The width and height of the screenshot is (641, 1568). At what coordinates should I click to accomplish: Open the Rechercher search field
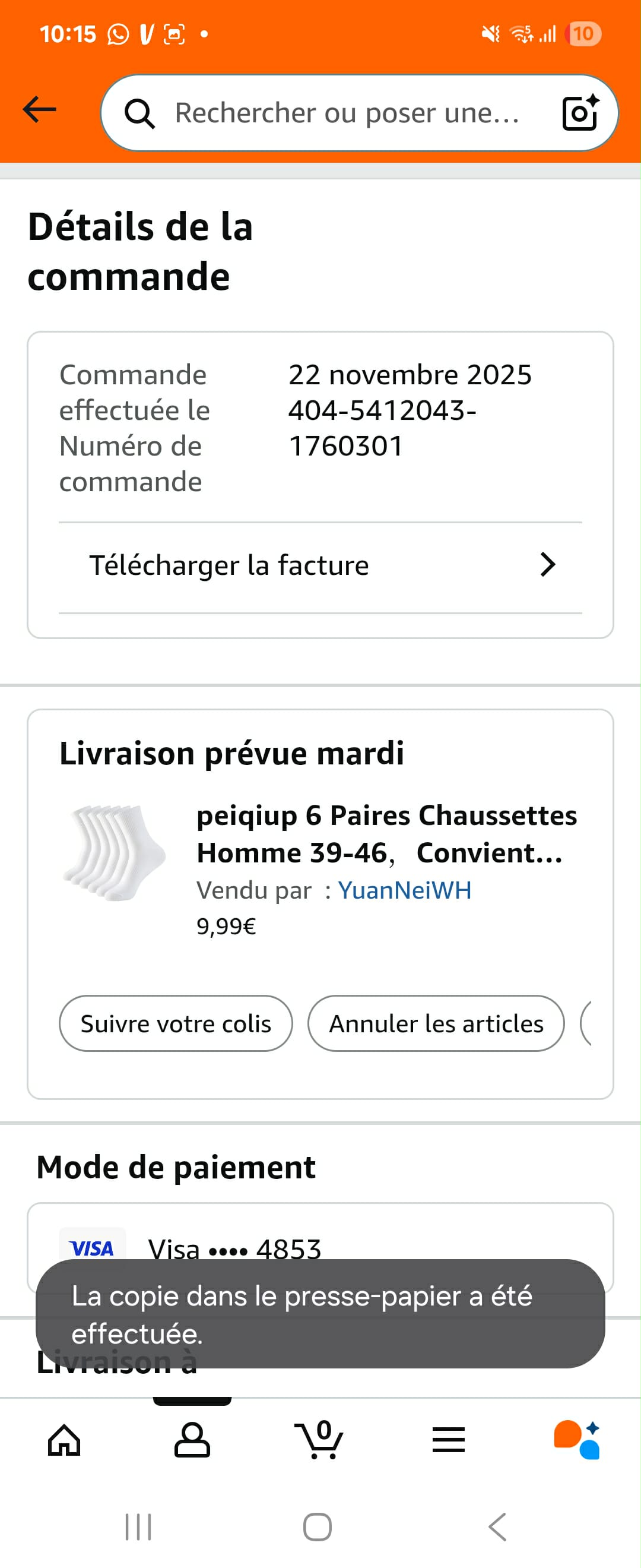pos(347,113)
